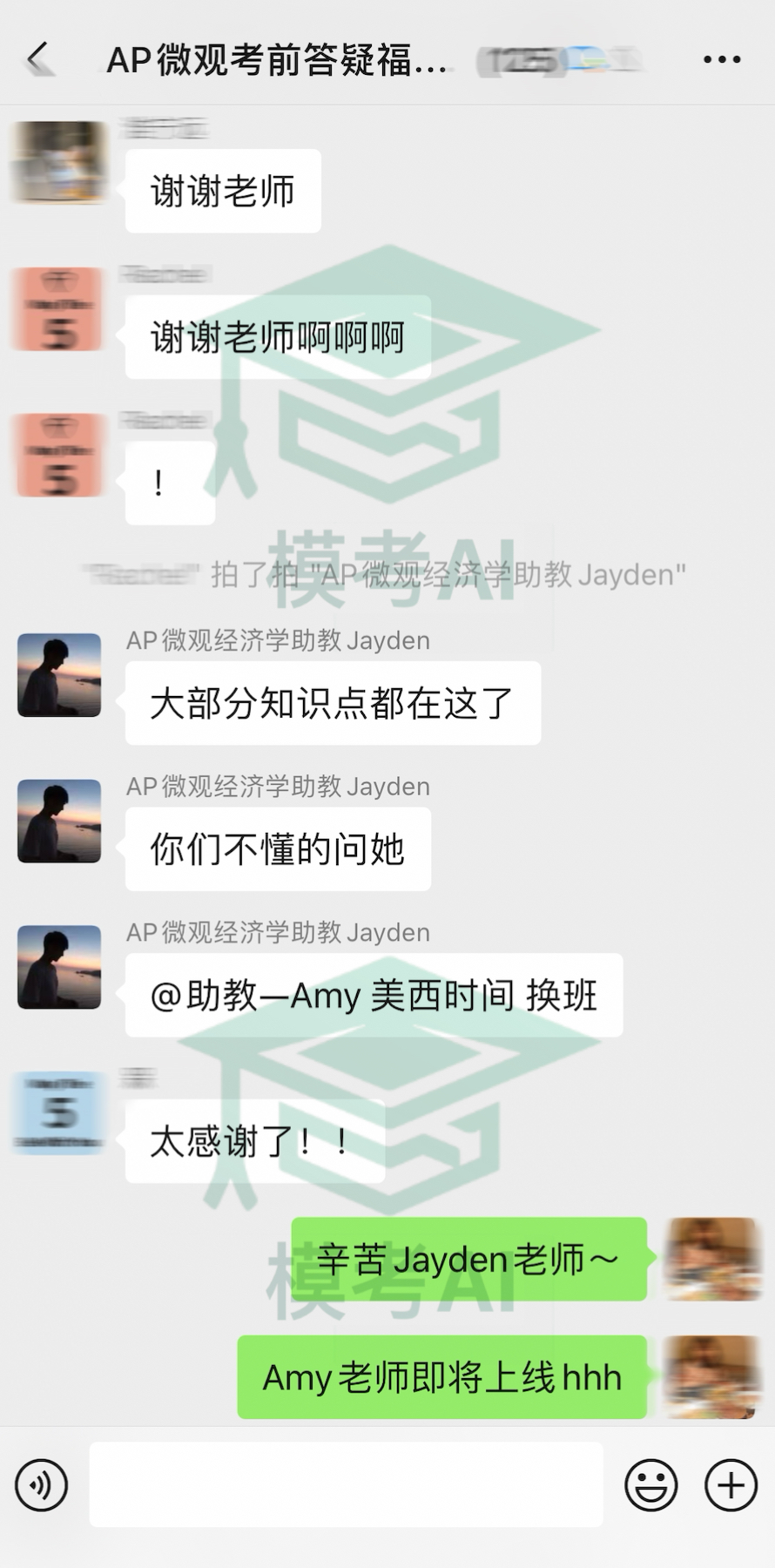Viewport: 775px width, 1568px height.
Task: Go back to the chat list
Action: [x=39, y=59]
